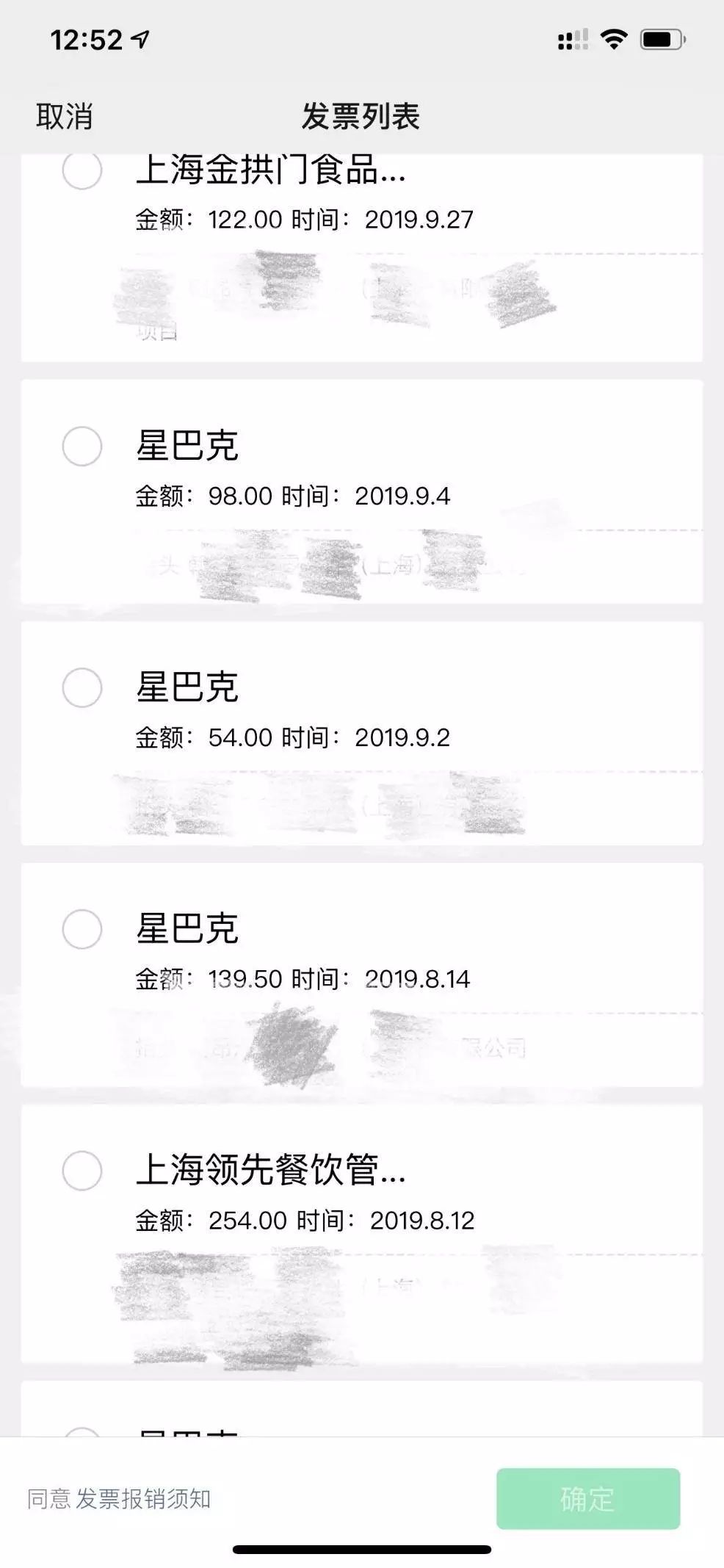Tap 取消 to cancel invoice selection
The image size is (724, 1568).
pos(63,116)
